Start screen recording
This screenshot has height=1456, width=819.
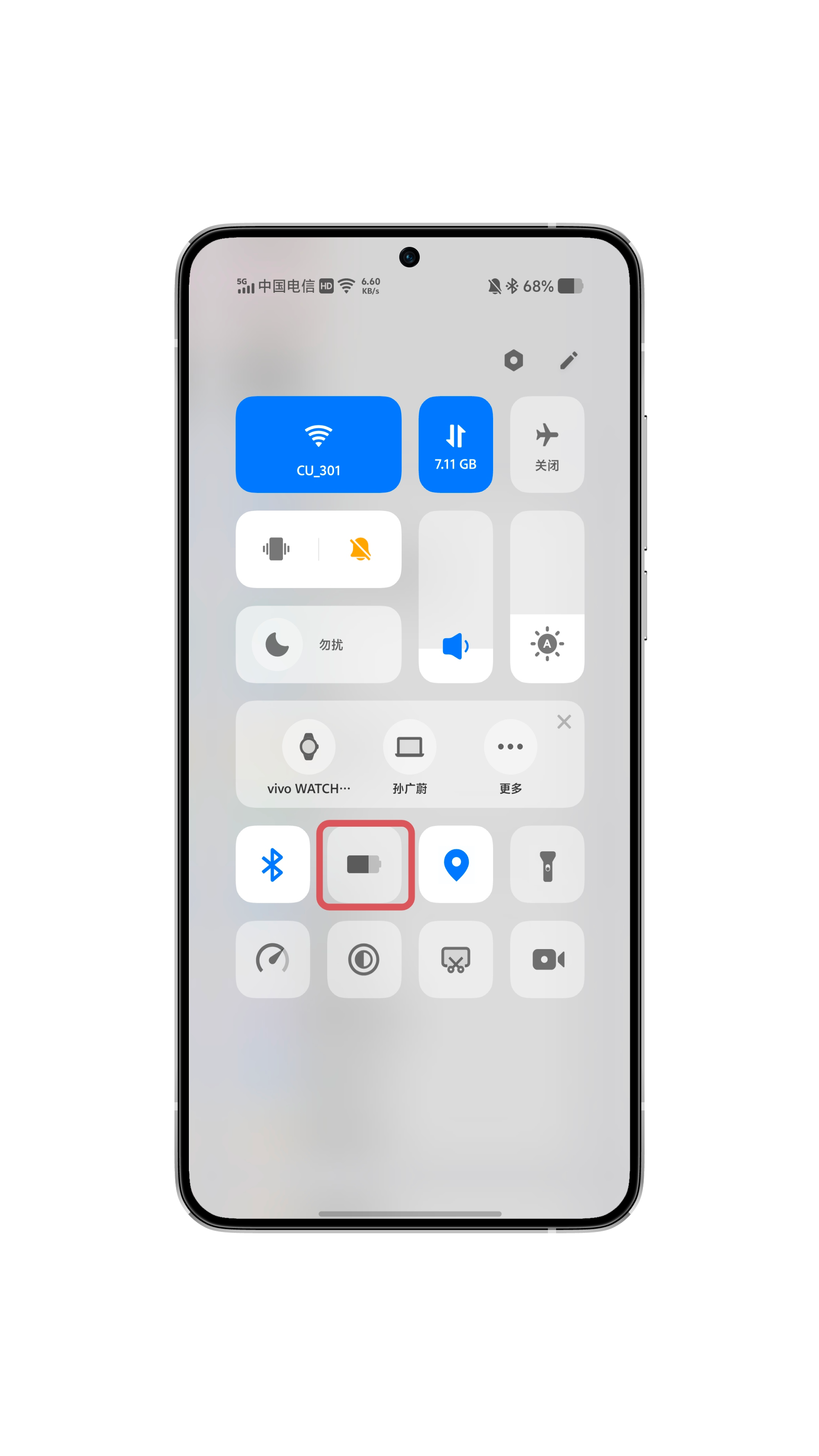pos(547,959)
